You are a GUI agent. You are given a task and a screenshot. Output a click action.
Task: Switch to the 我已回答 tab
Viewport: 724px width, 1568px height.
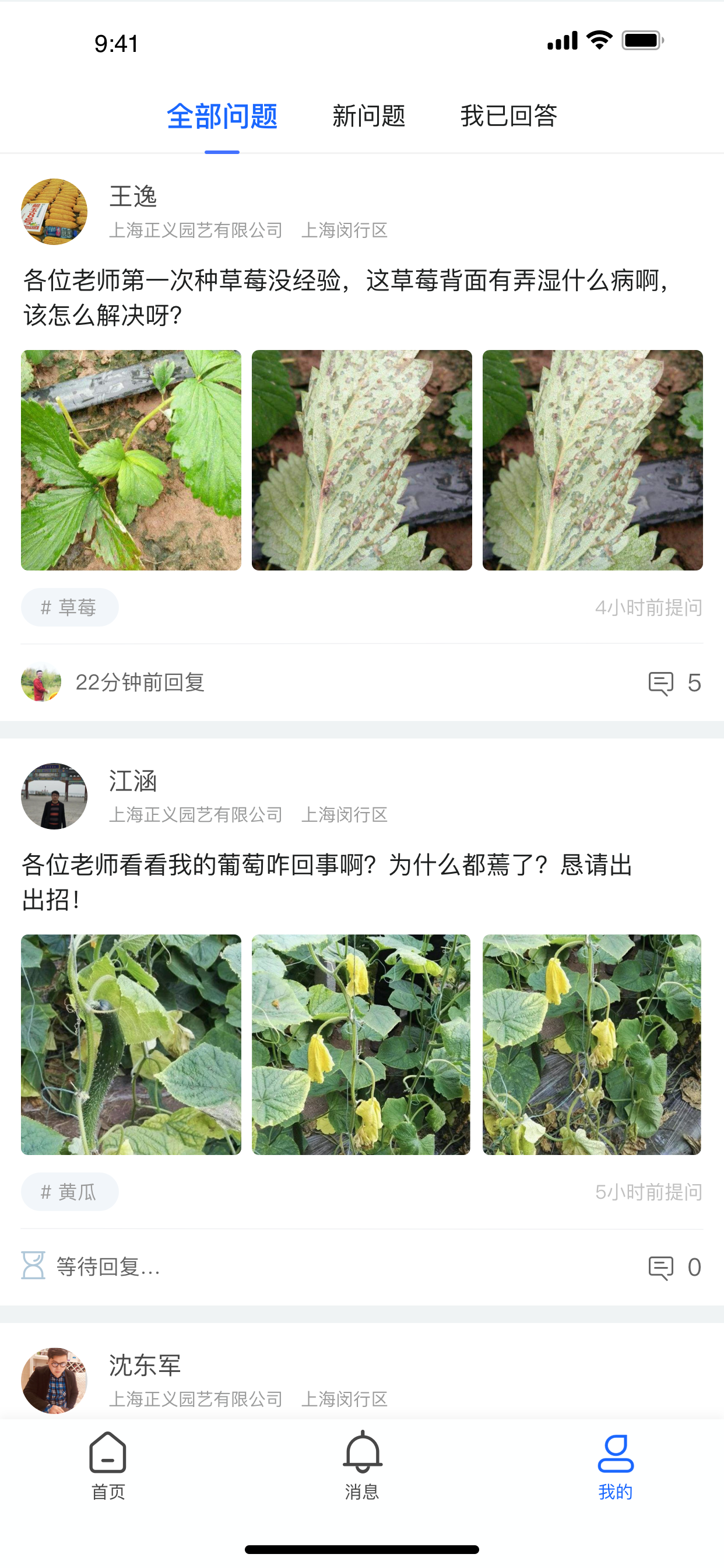click(510, 117)
